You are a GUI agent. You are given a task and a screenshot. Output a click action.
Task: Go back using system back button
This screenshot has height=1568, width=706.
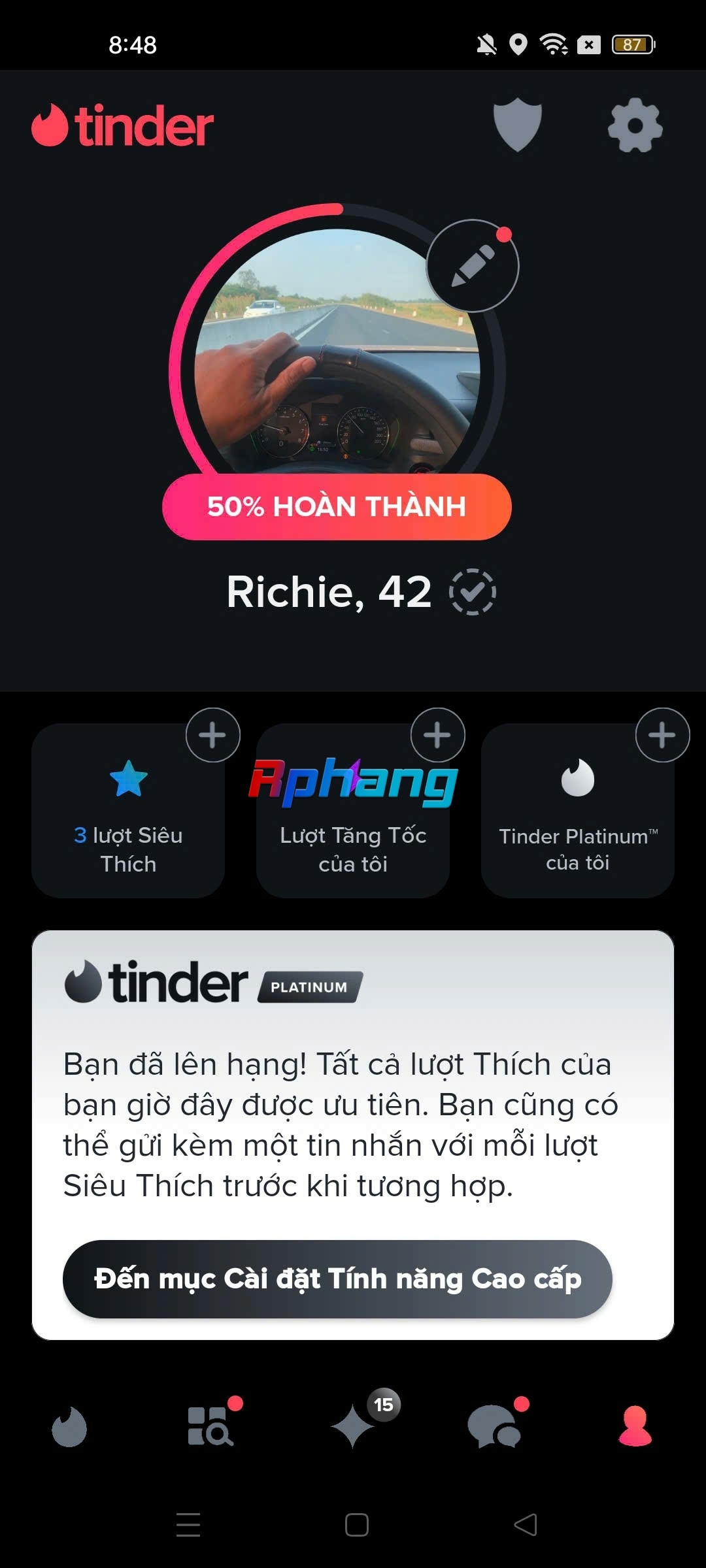coord(526,1525)
